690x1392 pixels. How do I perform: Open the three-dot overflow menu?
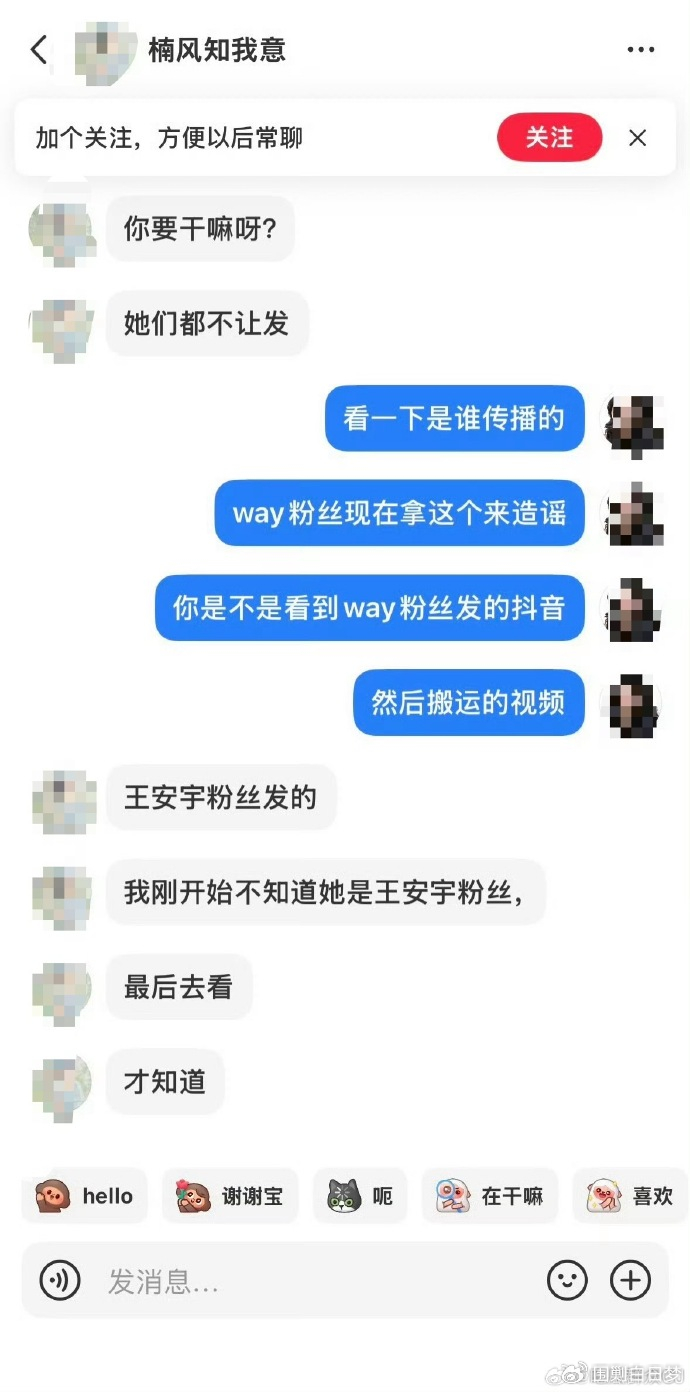click(641, 49)
